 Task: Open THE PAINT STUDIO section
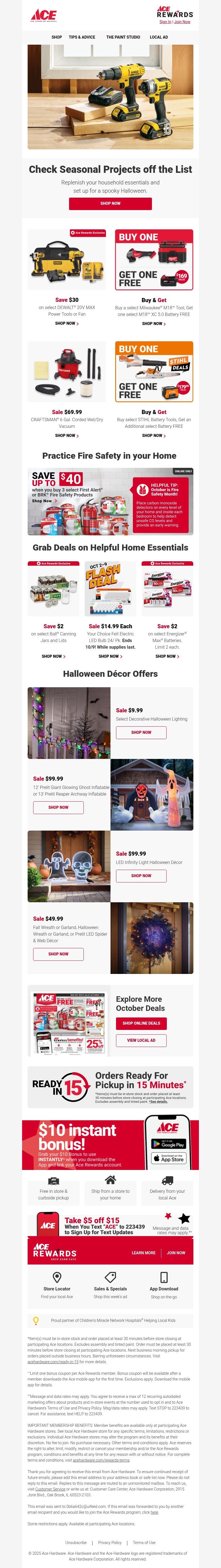tap(123, 37)
